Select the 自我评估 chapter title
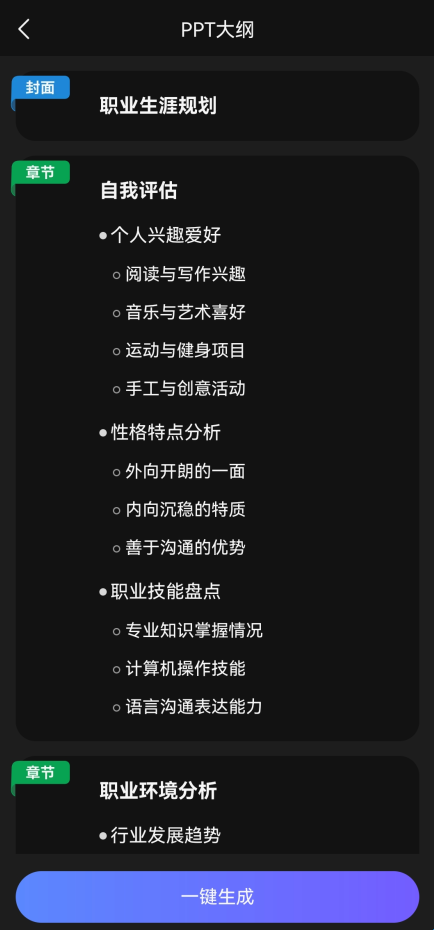 click(138, 191)
